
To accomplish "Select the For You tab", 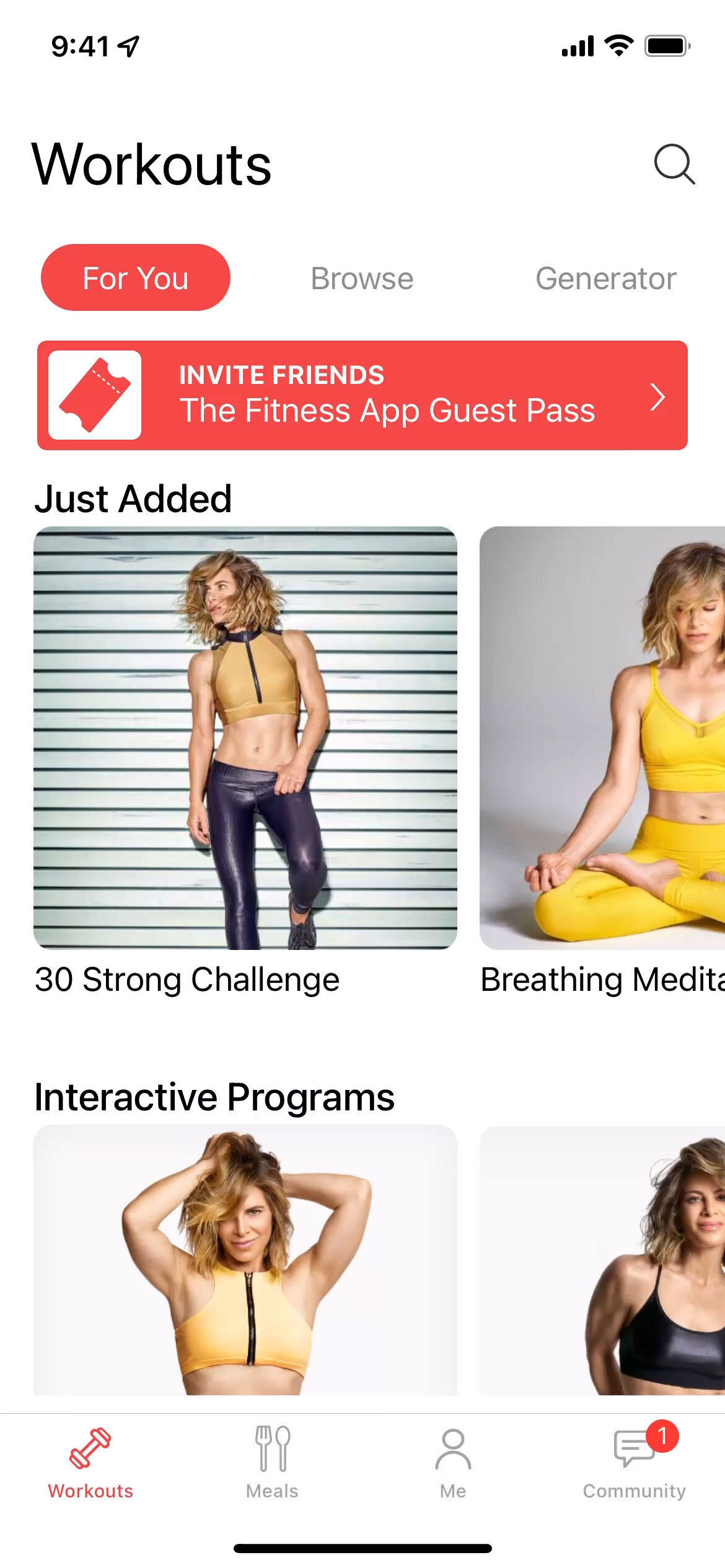I will [x=136, y=278].
